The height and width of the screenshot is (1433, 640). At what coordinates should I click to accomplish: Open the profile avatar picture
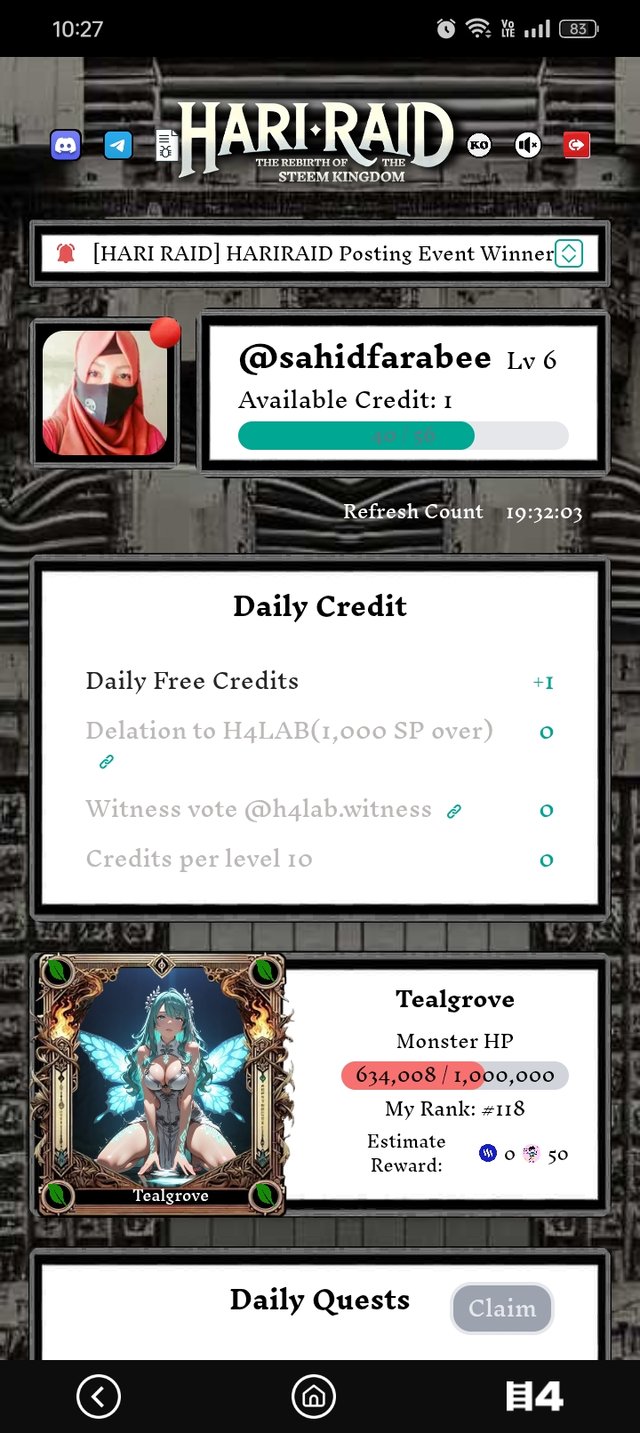[x=105, y=393]
